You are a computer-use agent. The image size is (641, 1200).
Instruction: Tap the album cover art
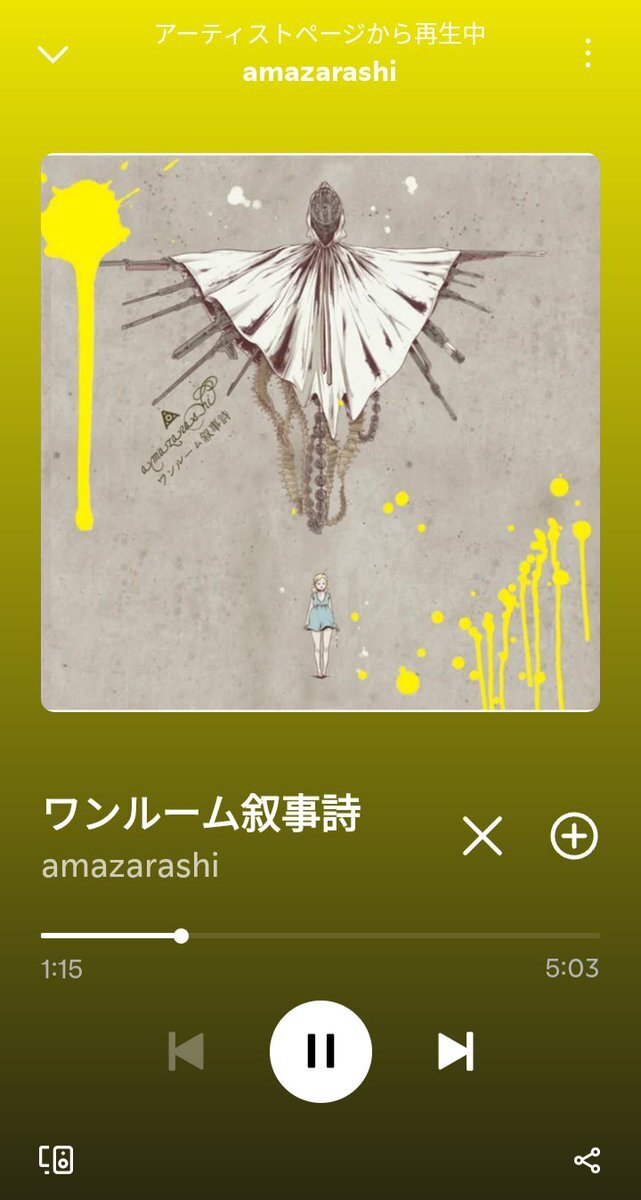tap(320, 432)
